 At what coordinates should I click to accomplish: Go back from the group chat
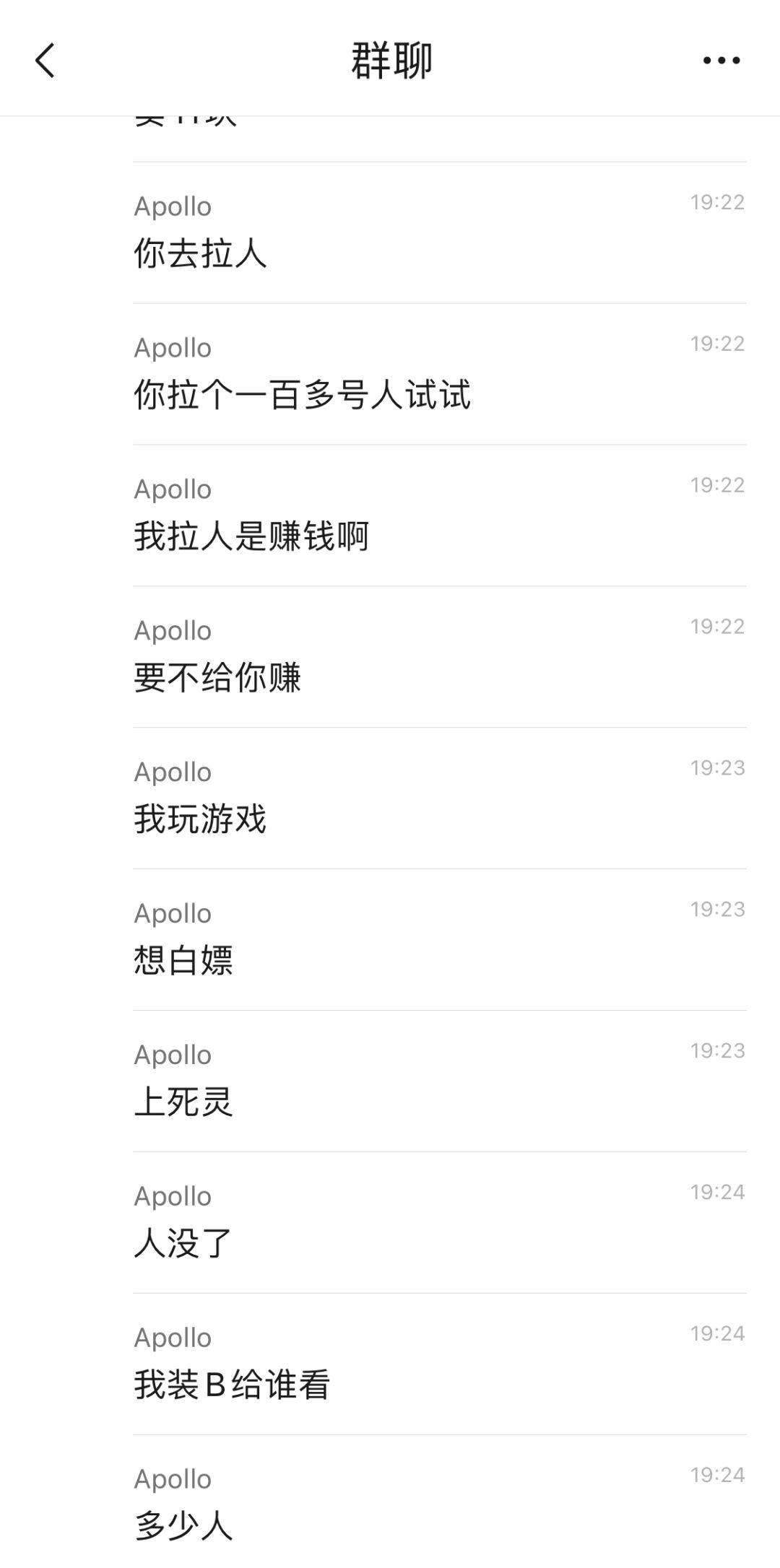[x=45, y=60]
